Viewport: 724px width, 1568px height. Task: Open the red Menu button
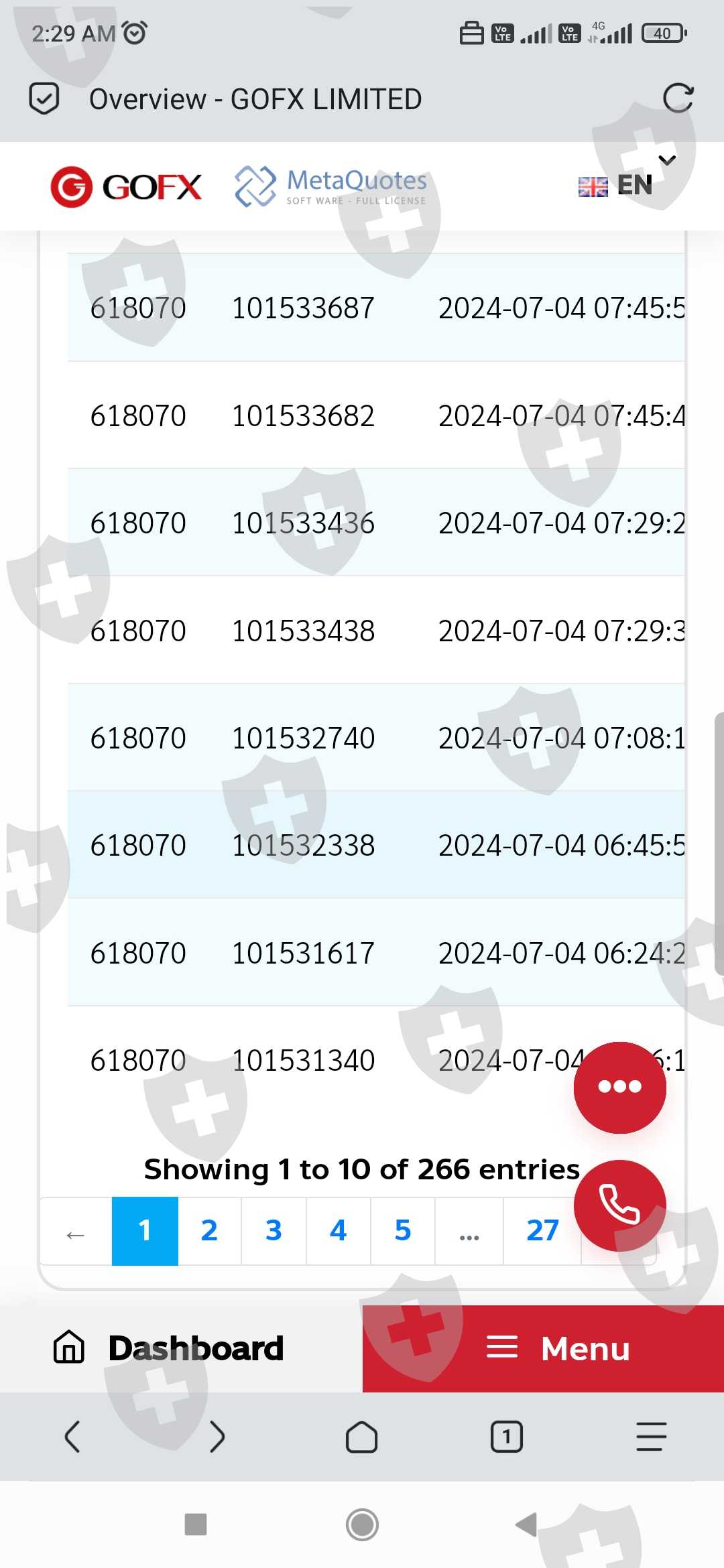pyautogui.click(x=543, y=1348)
